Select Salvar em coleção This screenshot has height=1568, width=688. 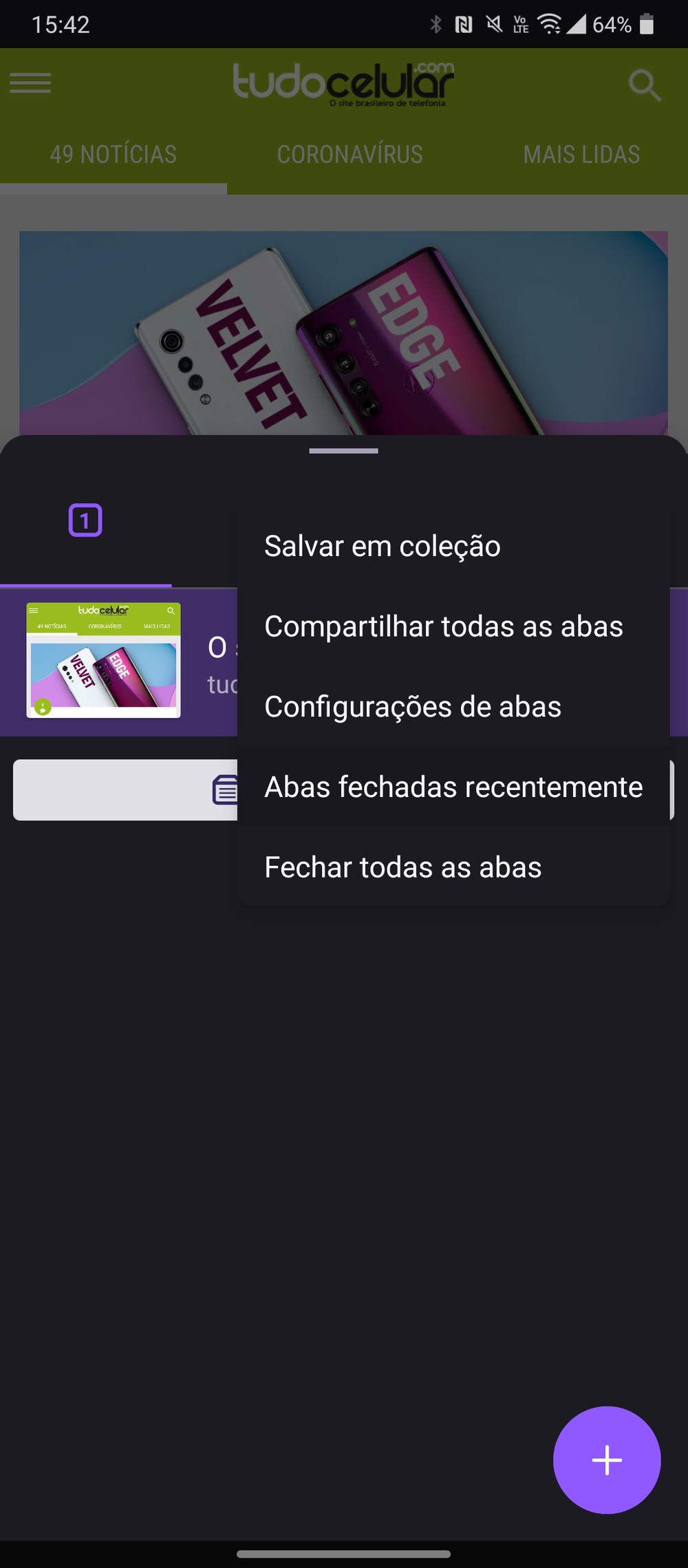(453, 546)
